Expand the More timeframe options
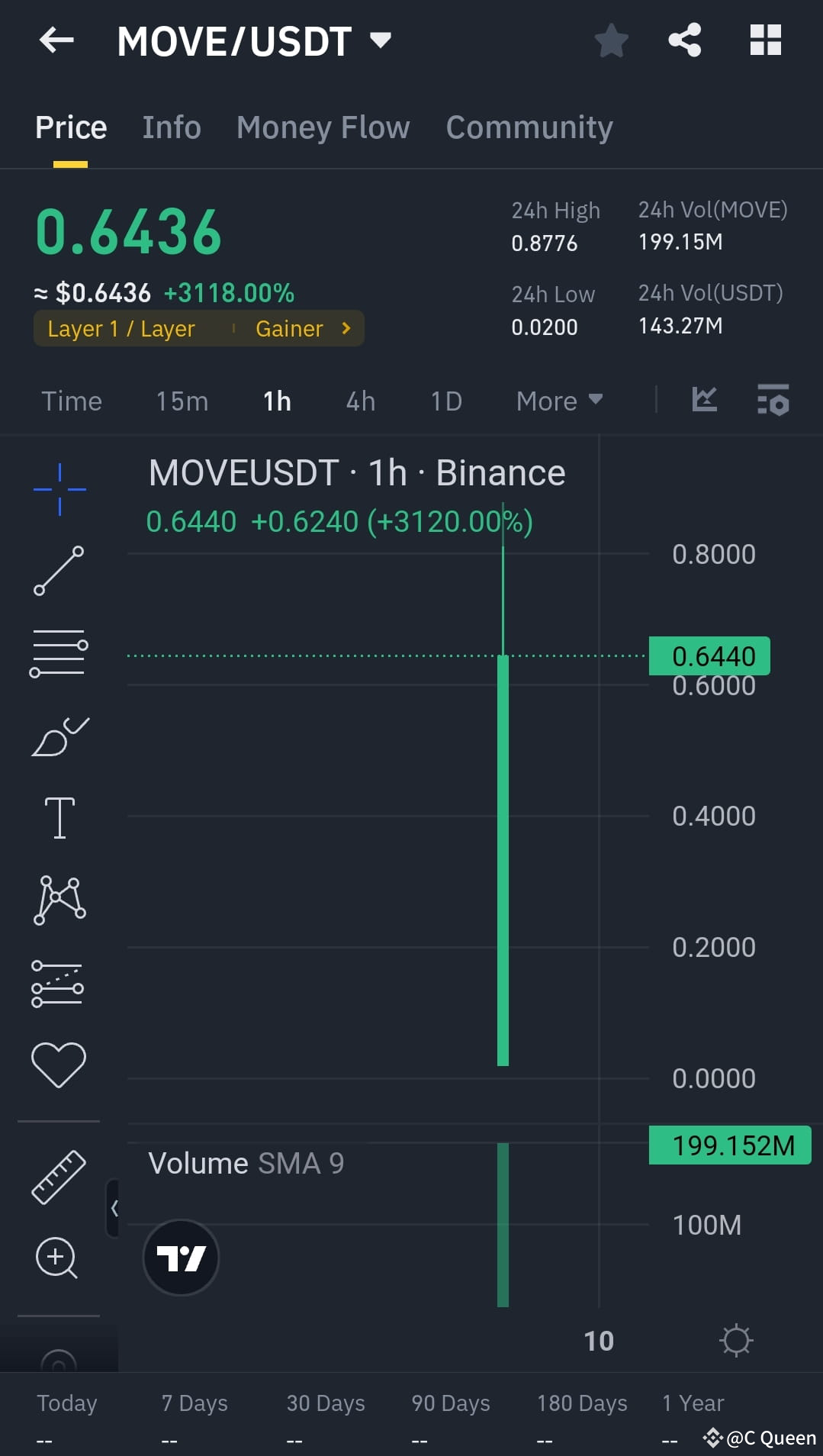823x1456 pixels. pyautogui.click(x=559, y=401)
